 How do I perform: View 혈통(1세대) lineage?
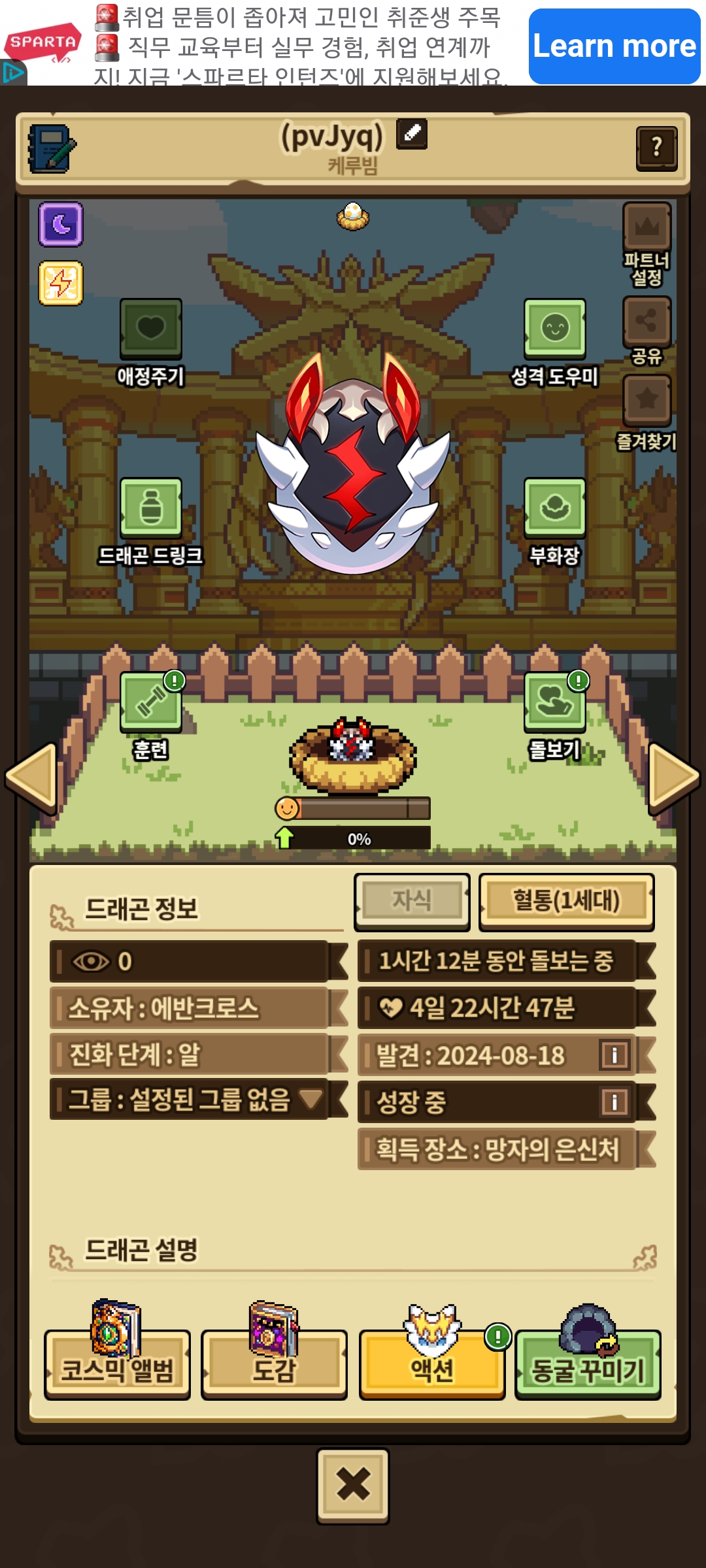(x=566, y=902)
